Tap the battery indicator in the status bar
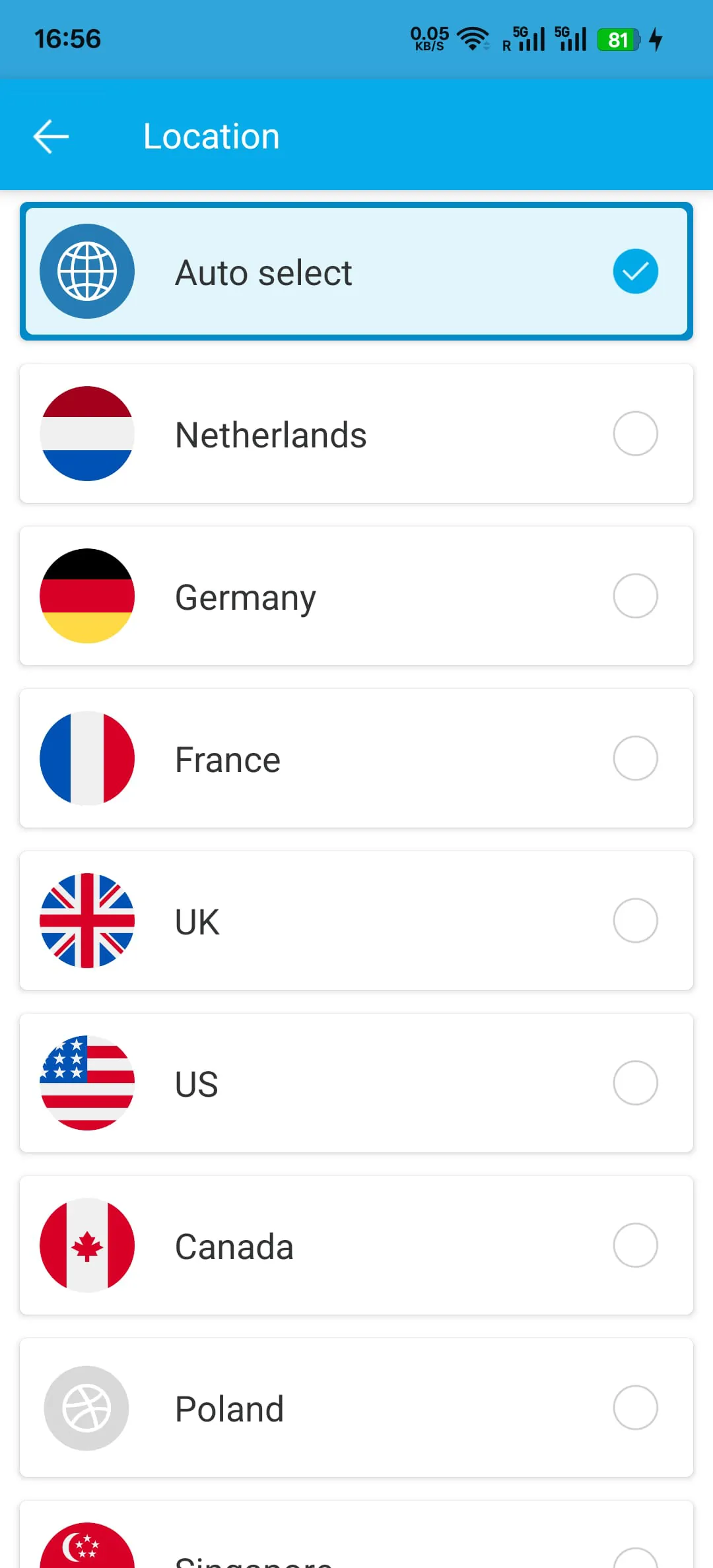The width and height of the screenshot is (713, 1568). pos(618,39)
